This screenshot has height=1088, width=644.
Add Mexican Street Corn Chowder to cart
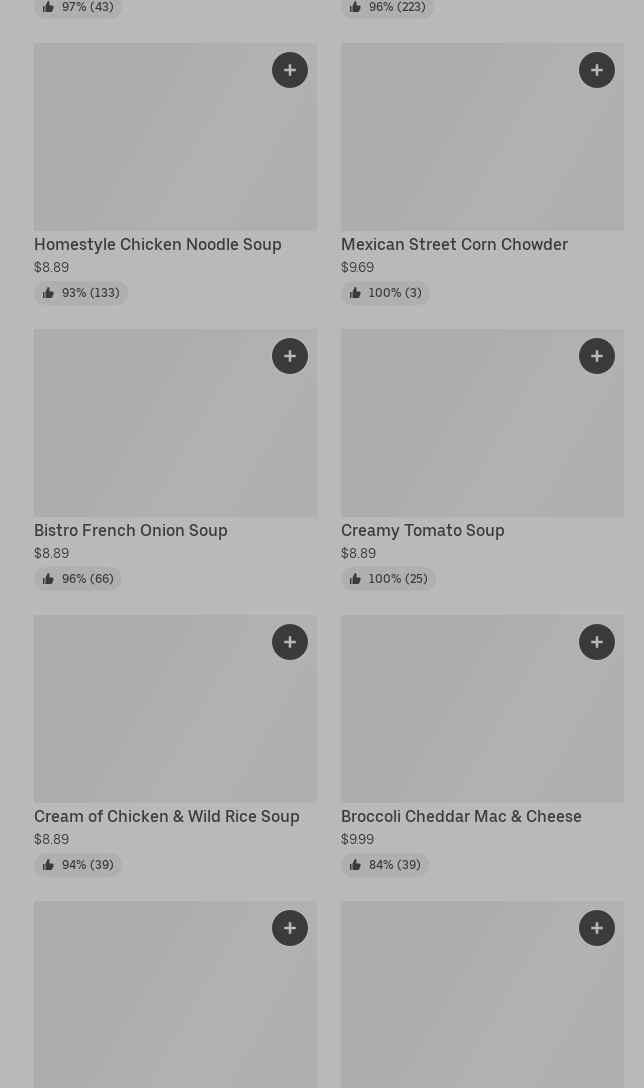click(597, 70)
